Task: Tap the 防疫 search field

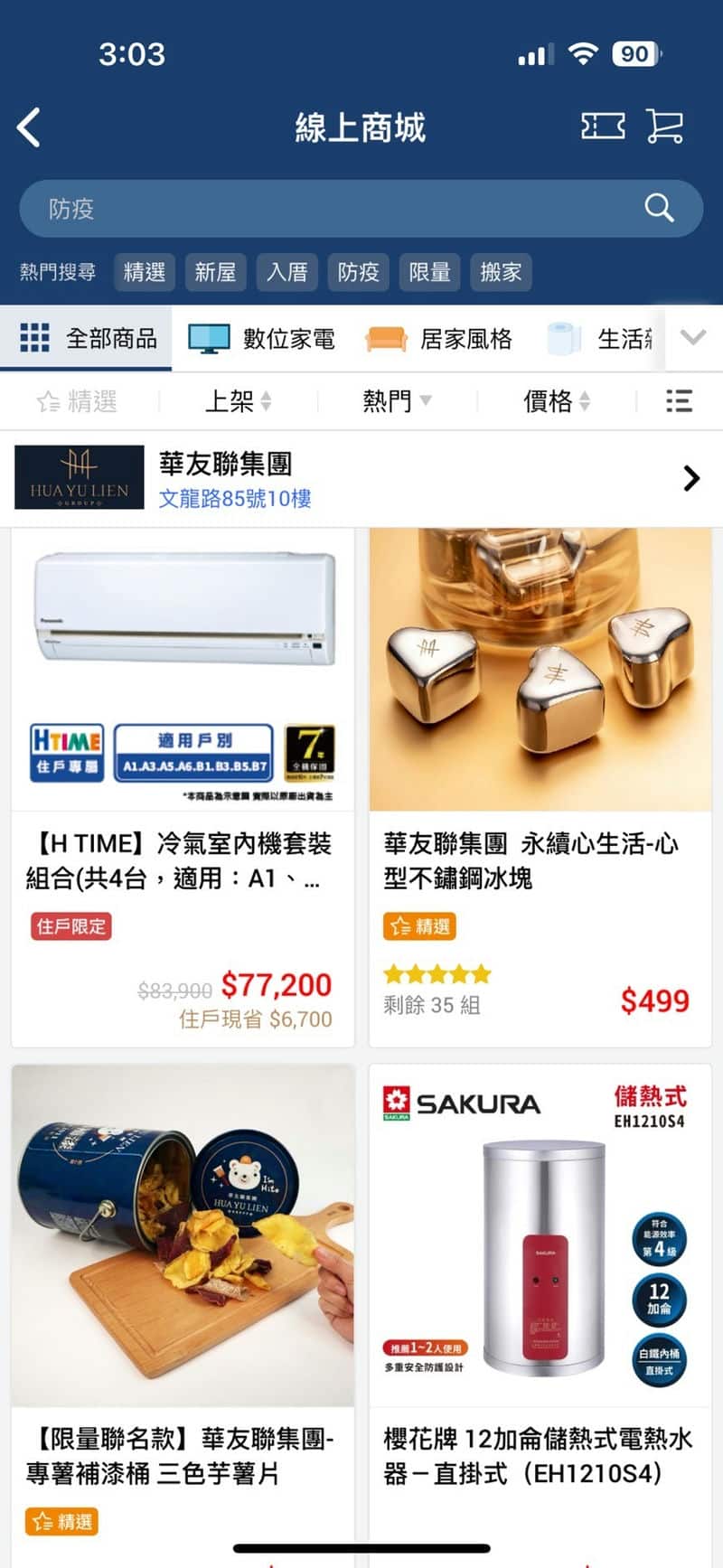Action: tap(325, 209)
